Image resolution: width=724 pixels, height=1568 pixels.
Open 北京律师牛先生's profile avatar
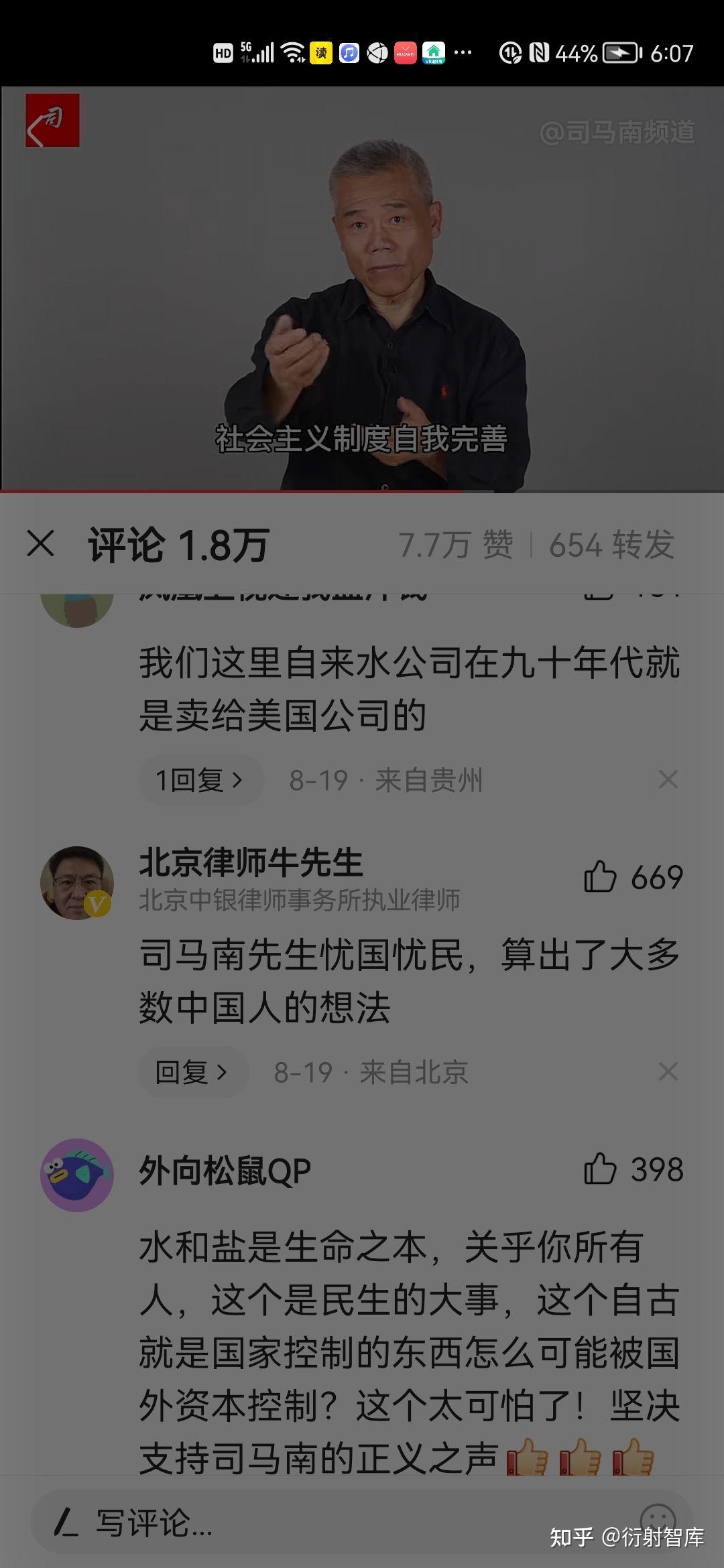click(x=77, y=883)
